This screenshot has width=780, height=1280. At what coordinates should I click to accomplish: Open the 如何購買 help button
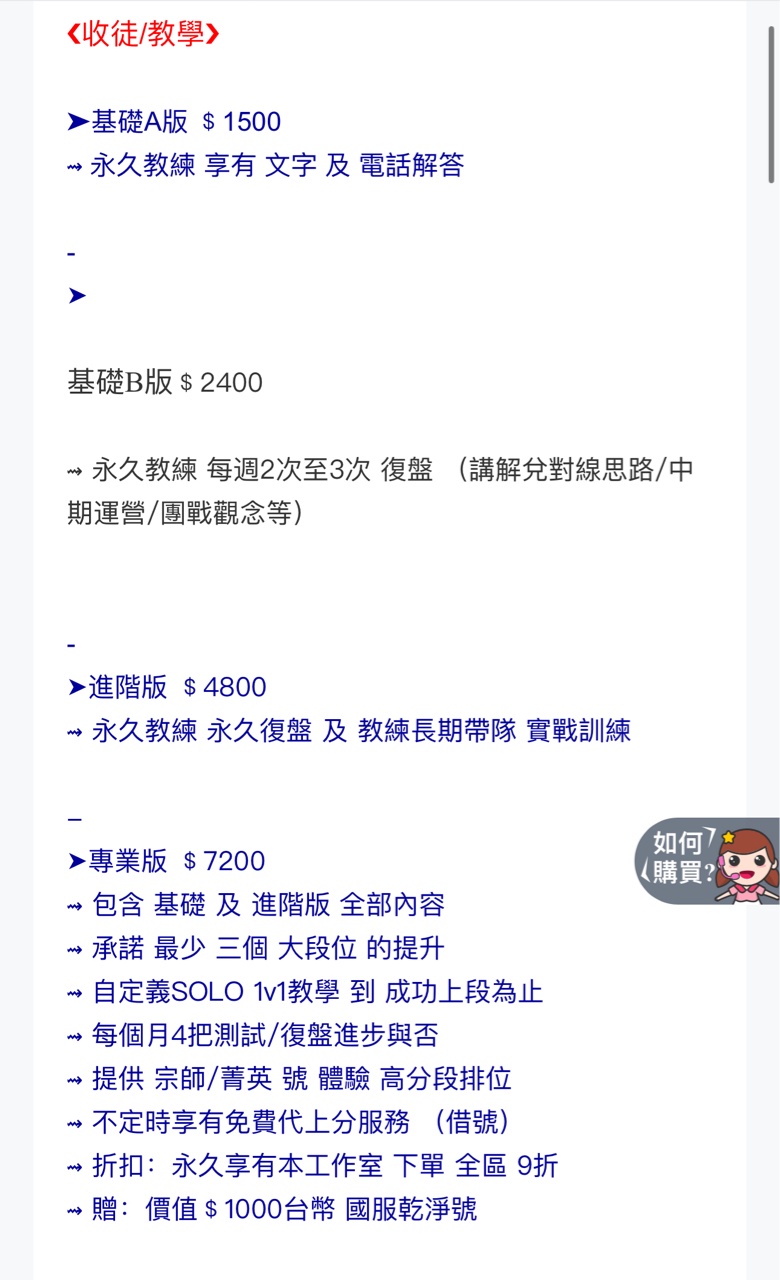[x=708, y=860]
